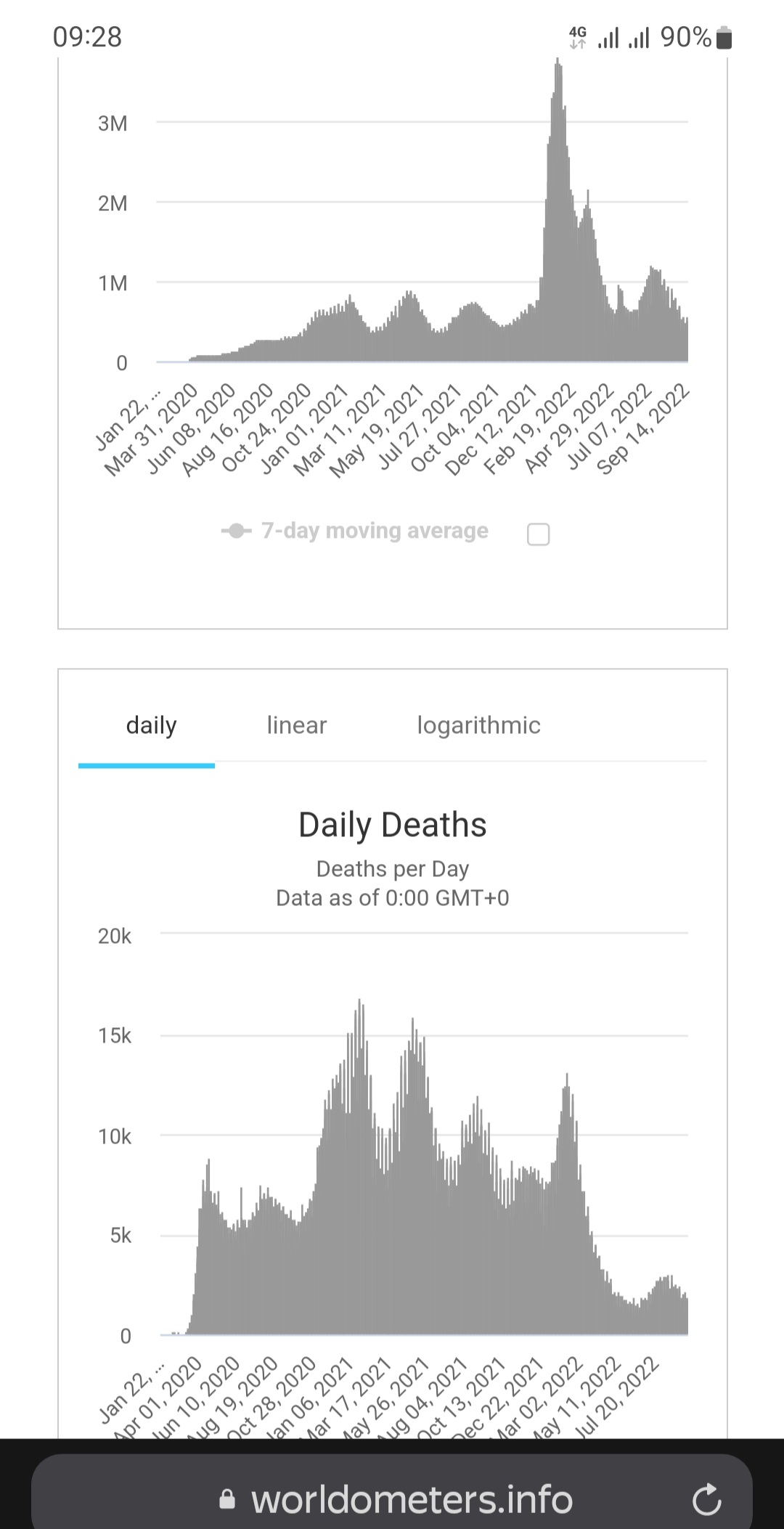Reload the worldometers.info page

[706, 1500]
